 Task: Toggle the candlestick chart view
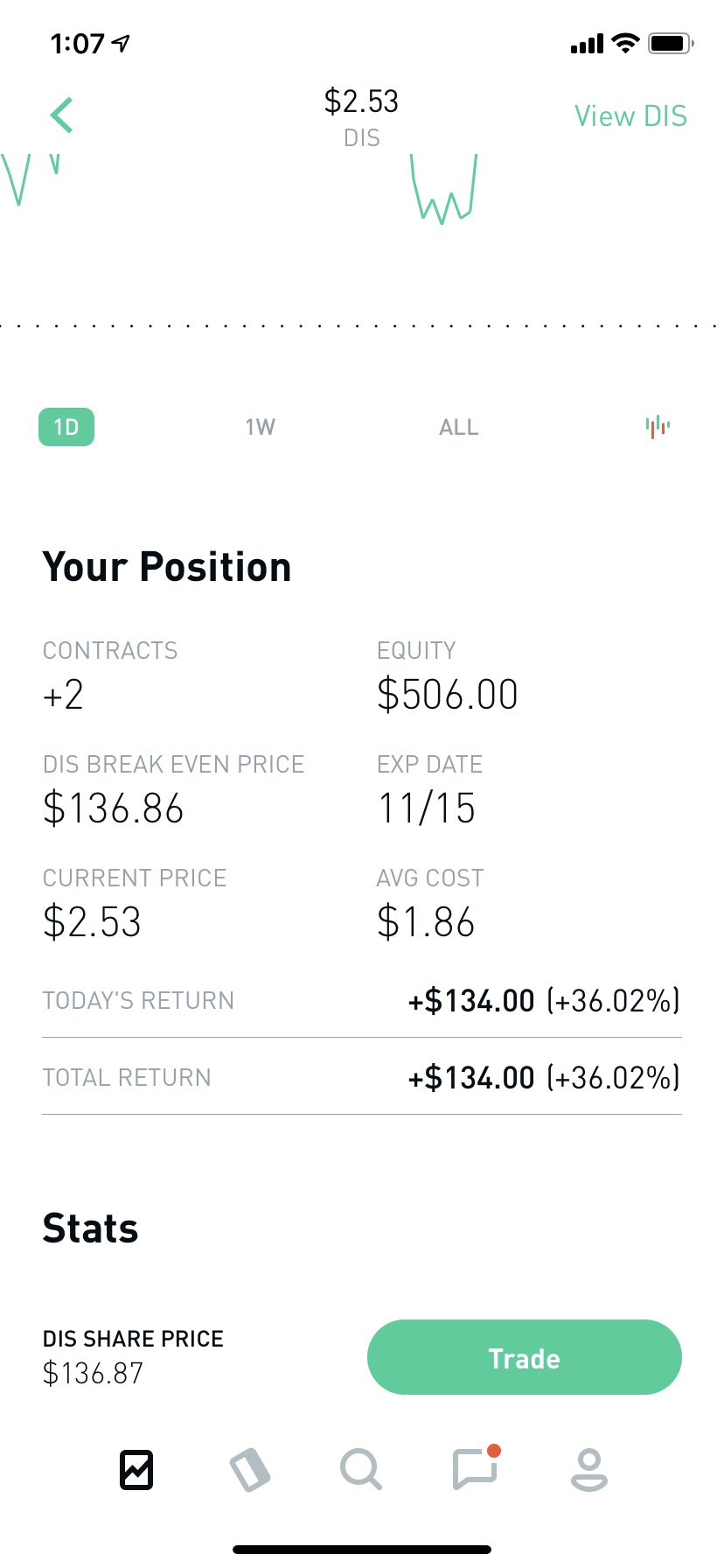coord(658,427)
